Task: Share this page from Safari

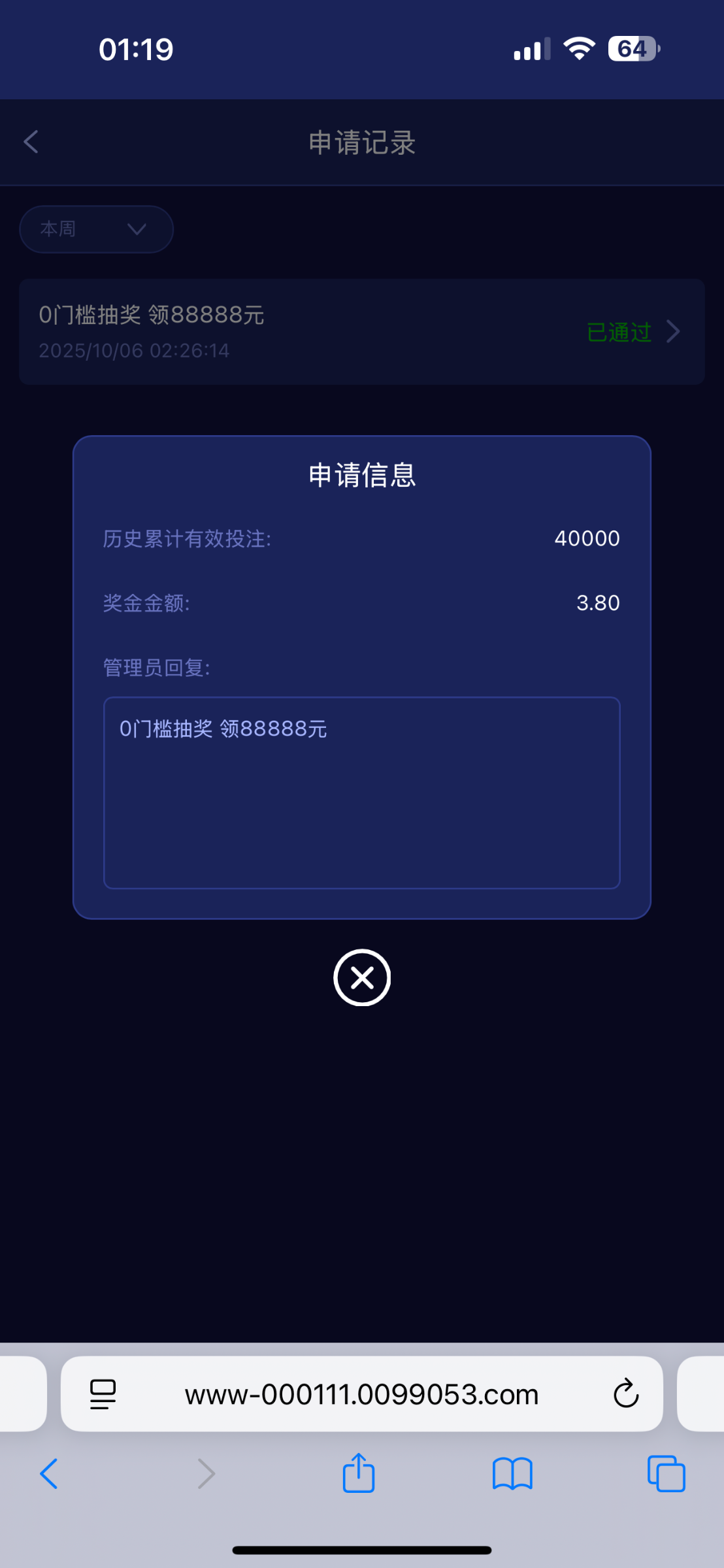Action: (359, 1474)
